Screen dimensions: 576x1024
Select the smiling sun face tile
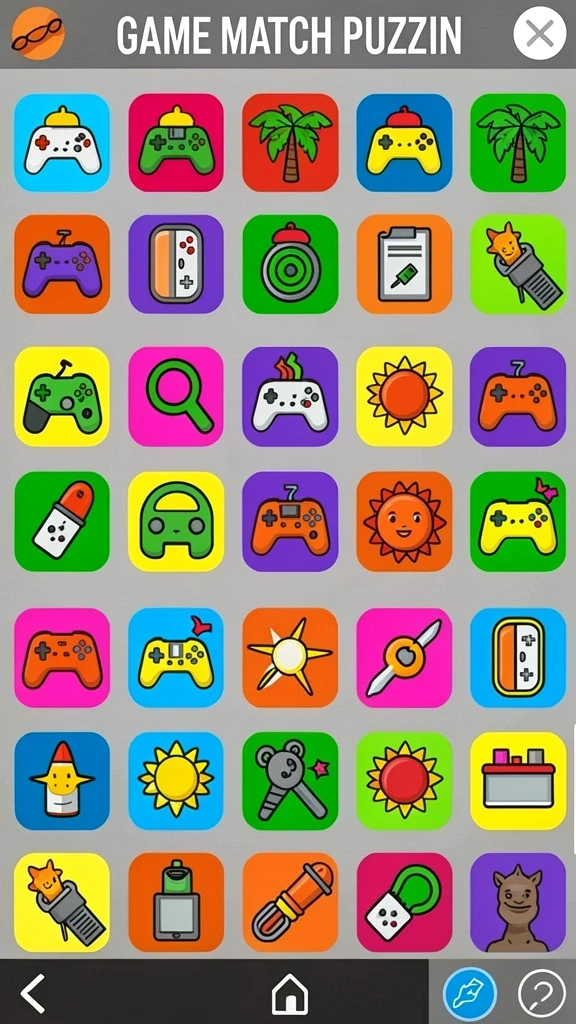tap(404, 521)
